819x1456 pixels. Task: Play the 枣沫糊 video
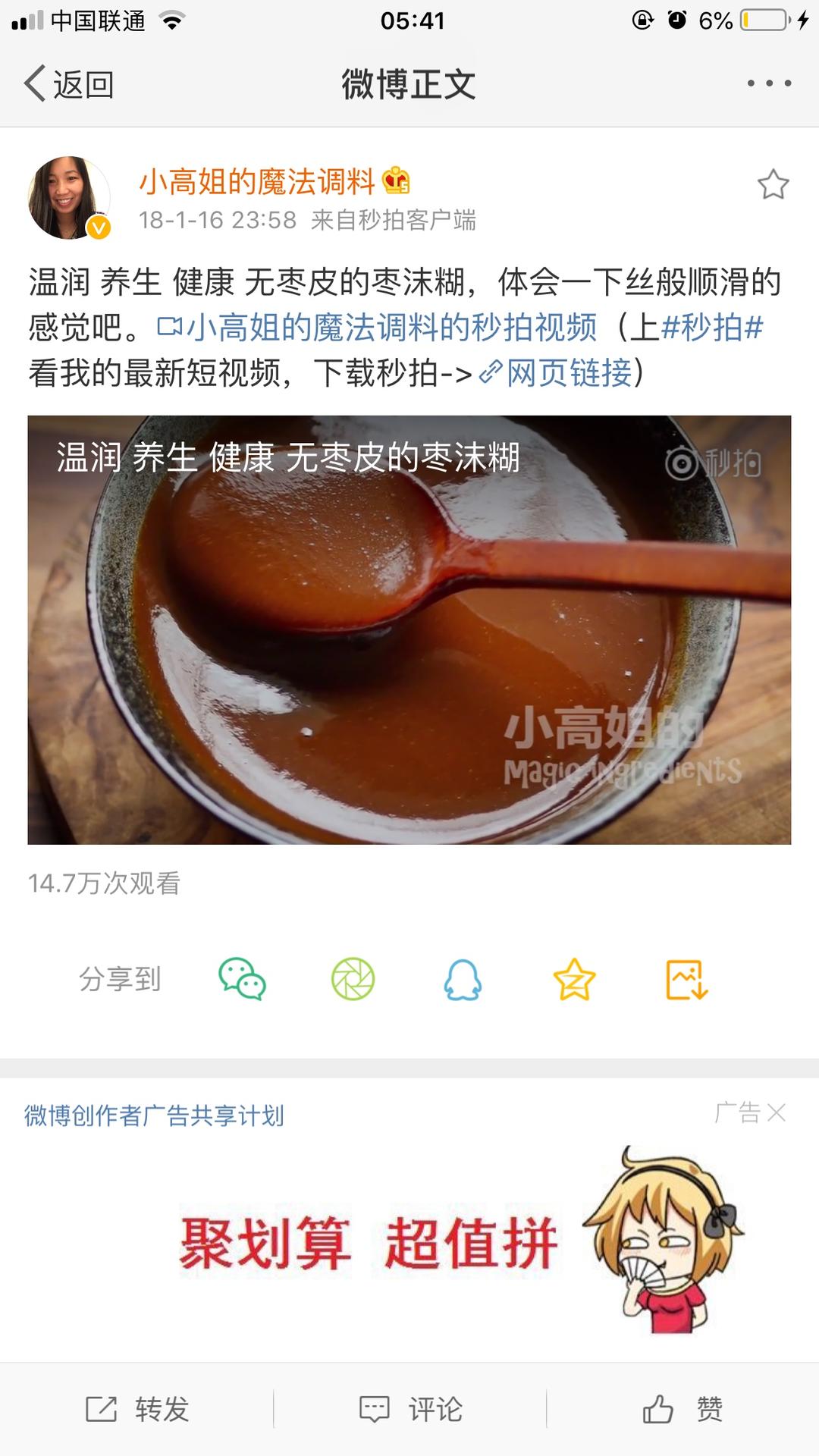point(409,629)
